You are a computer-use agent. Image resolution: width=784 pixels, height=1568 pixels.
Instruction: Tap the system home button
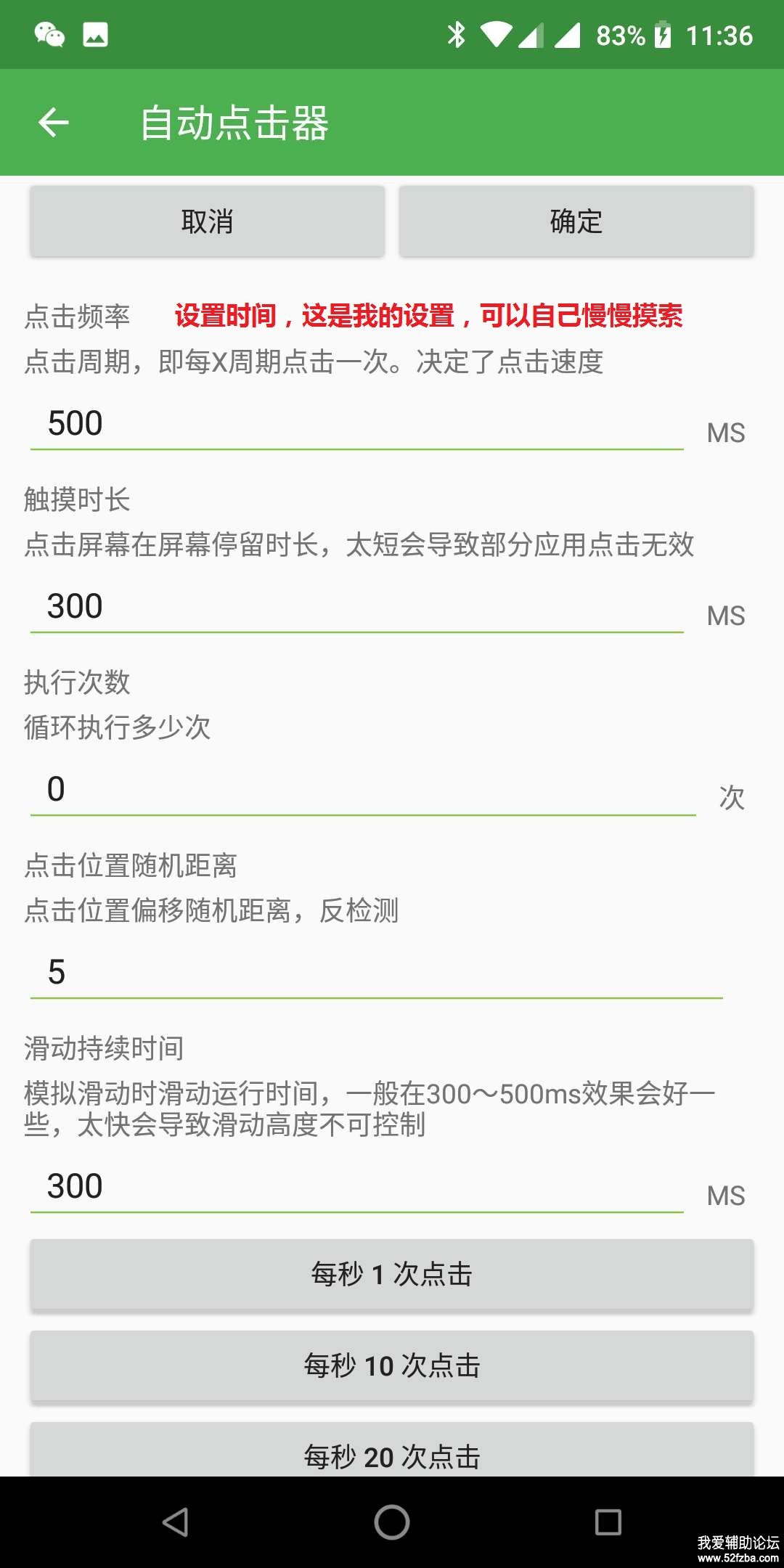pyautogui.click(x=392, y=1522)
